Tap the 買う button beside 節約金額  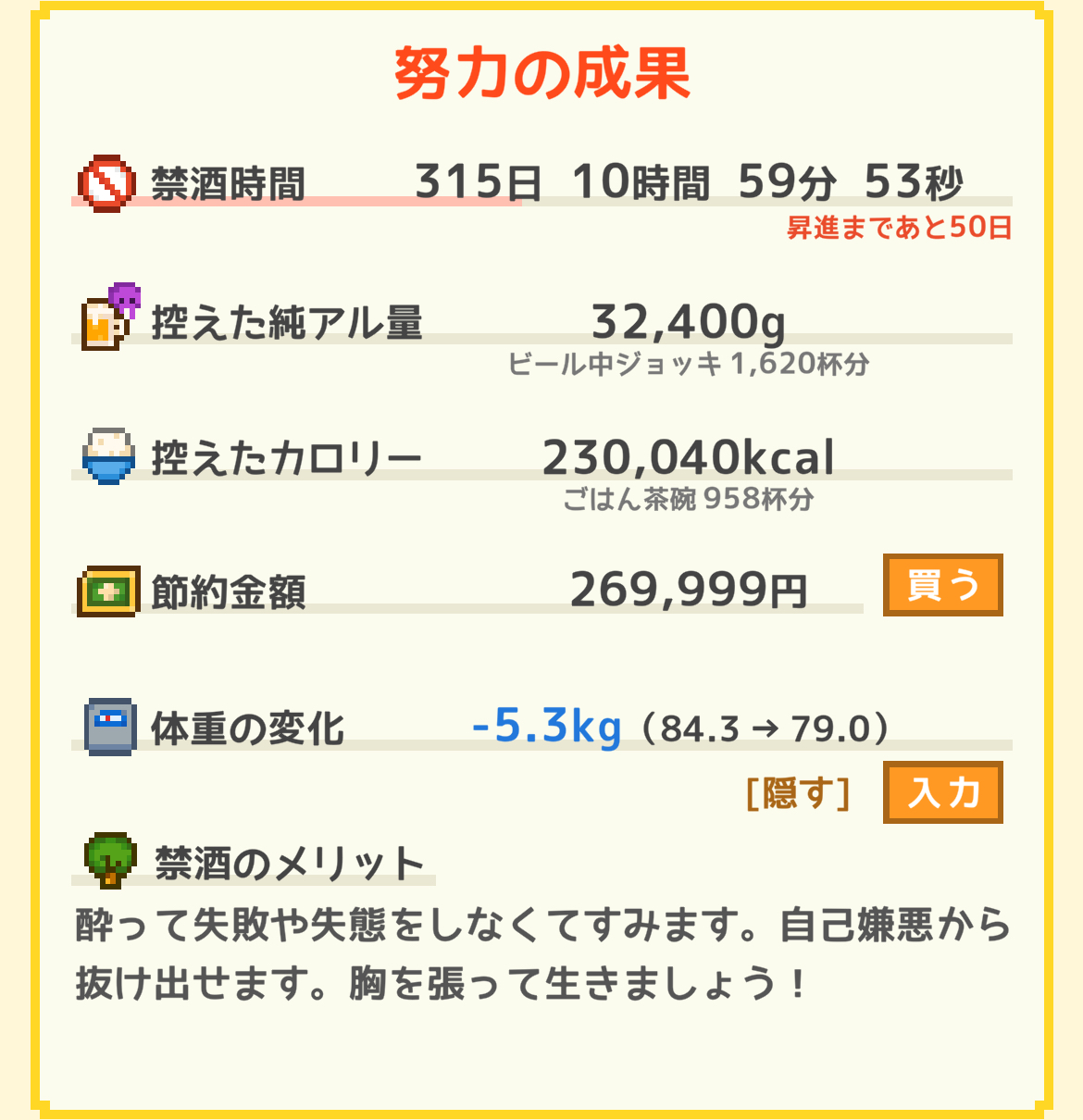[942, 585]
